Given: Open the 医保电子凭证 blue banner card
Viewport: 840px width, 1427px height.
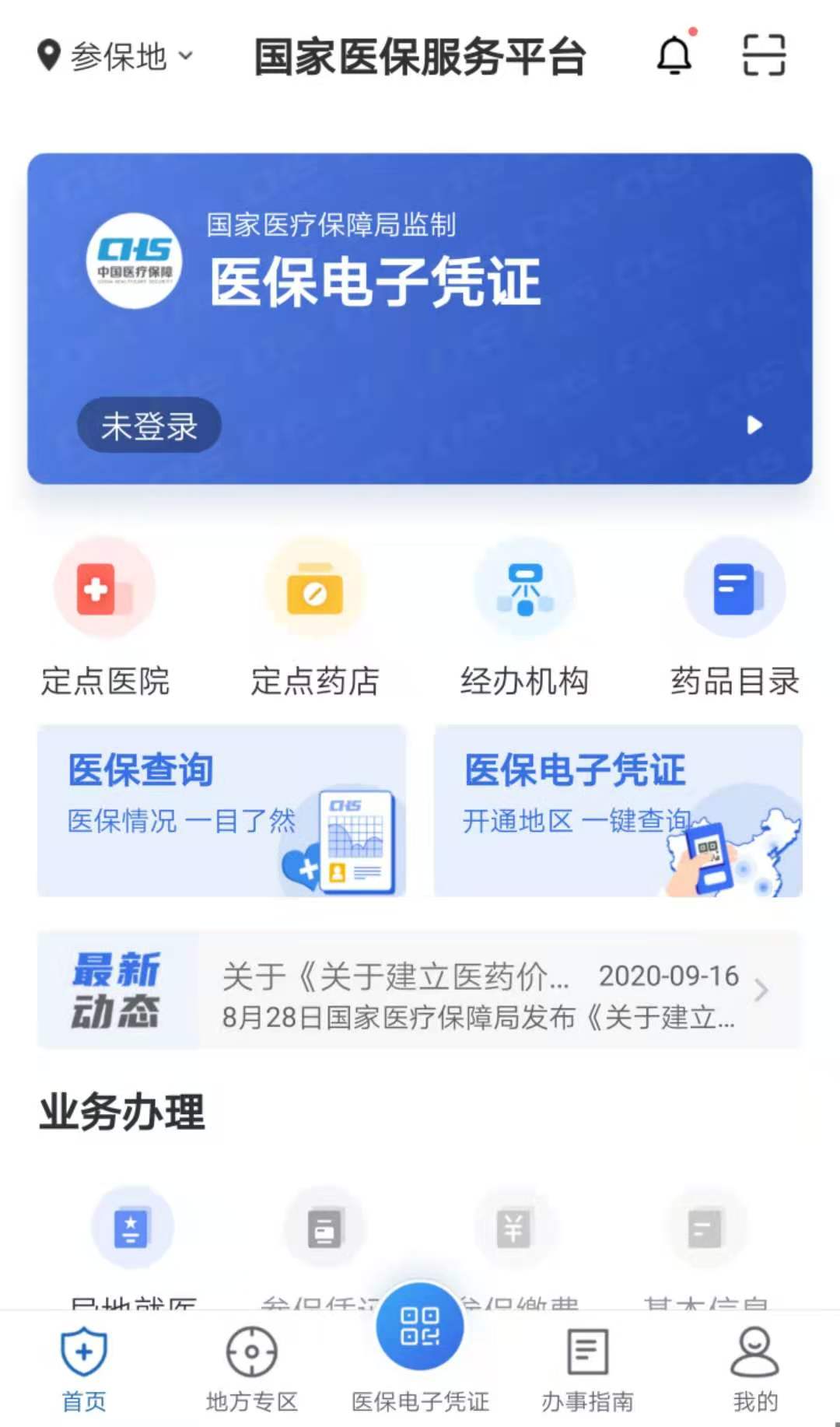Looking at the screenshot, I should [x=420, y=319].
